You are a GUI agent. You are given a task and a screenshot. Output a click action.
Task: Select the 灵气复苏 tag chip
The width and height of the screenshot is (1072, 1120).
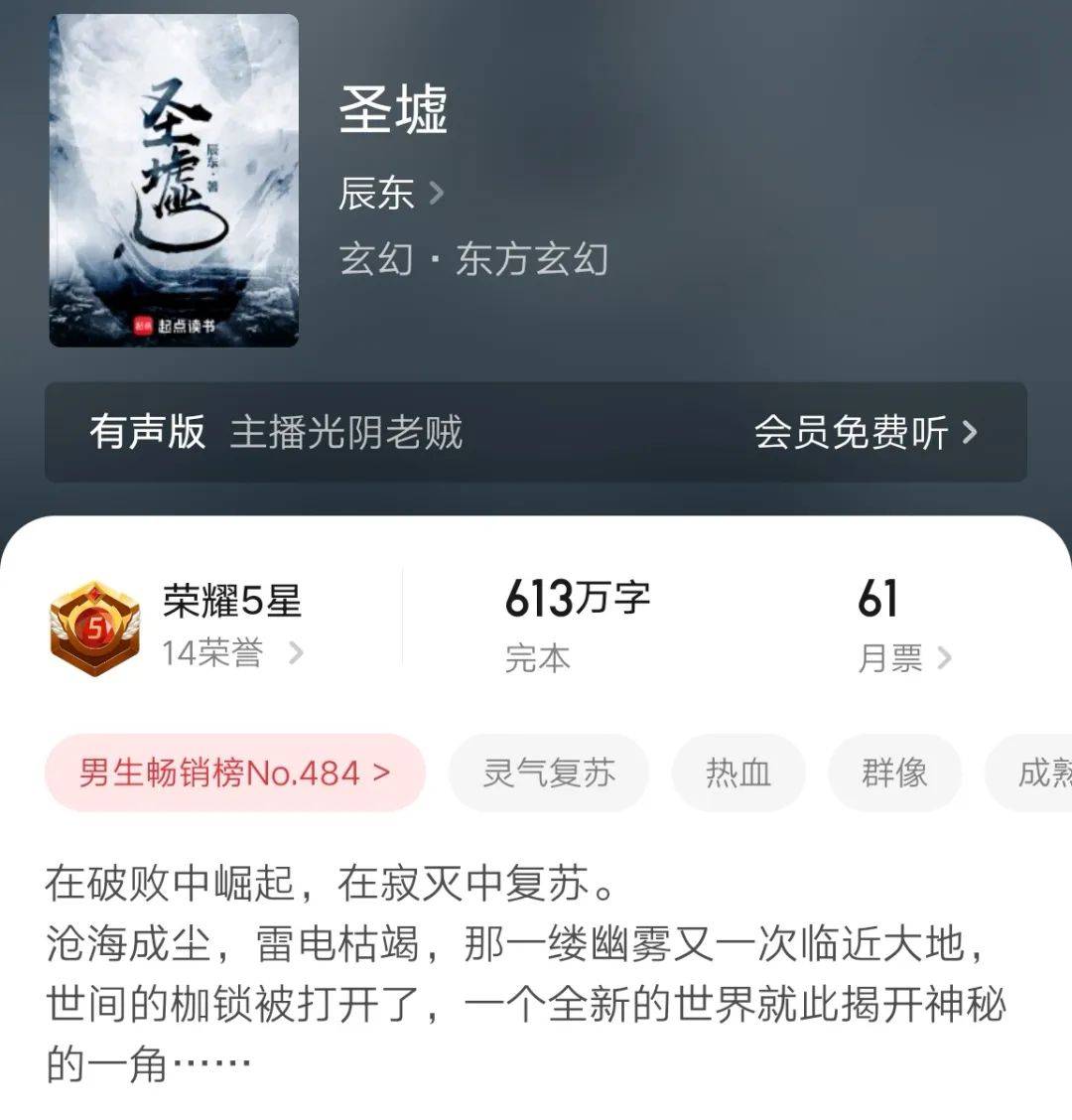[x=549, y=772]
